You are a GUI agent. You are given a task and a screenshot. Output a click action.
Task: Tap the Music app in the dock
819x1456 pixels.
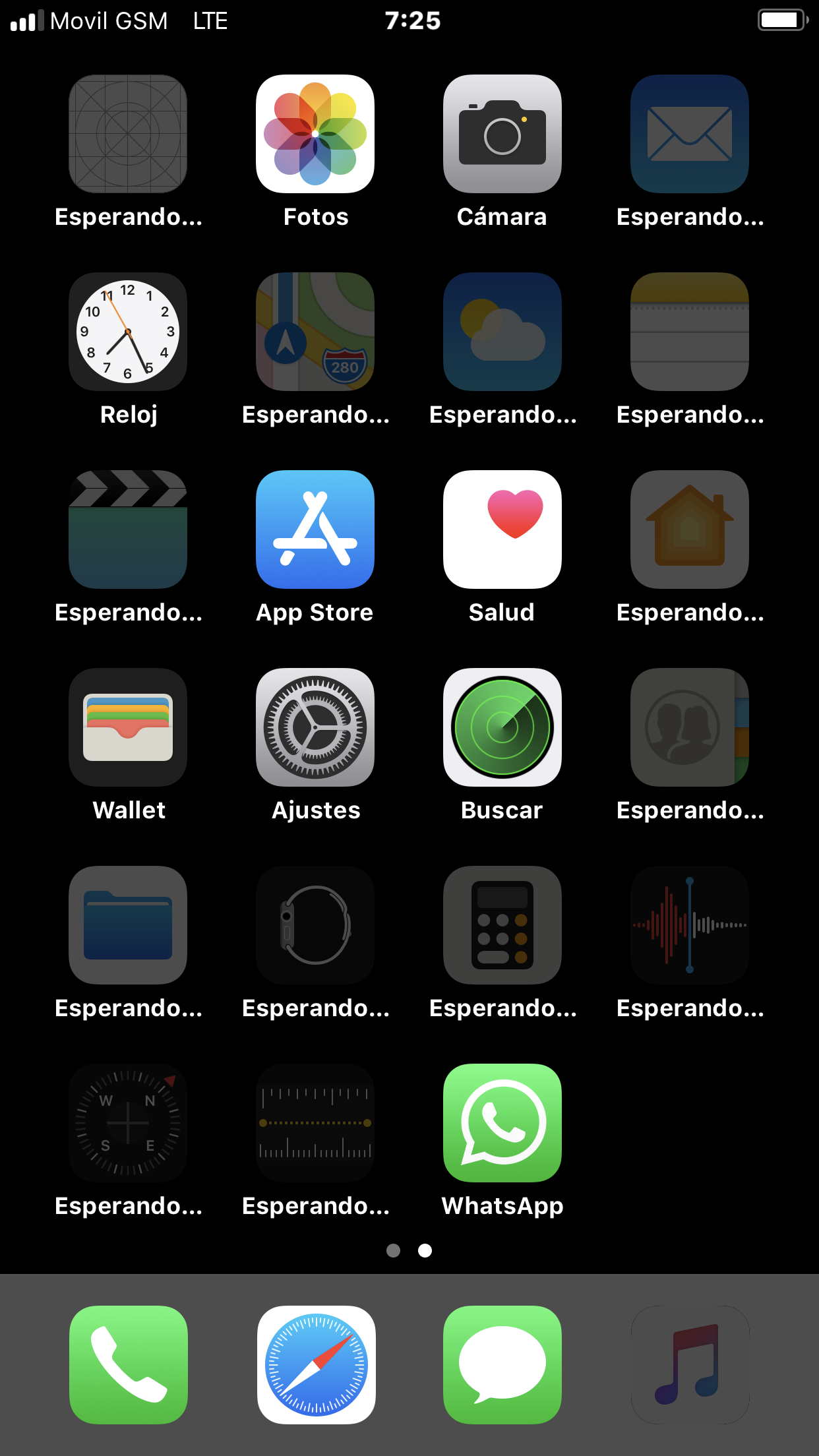coord(690,1365)
